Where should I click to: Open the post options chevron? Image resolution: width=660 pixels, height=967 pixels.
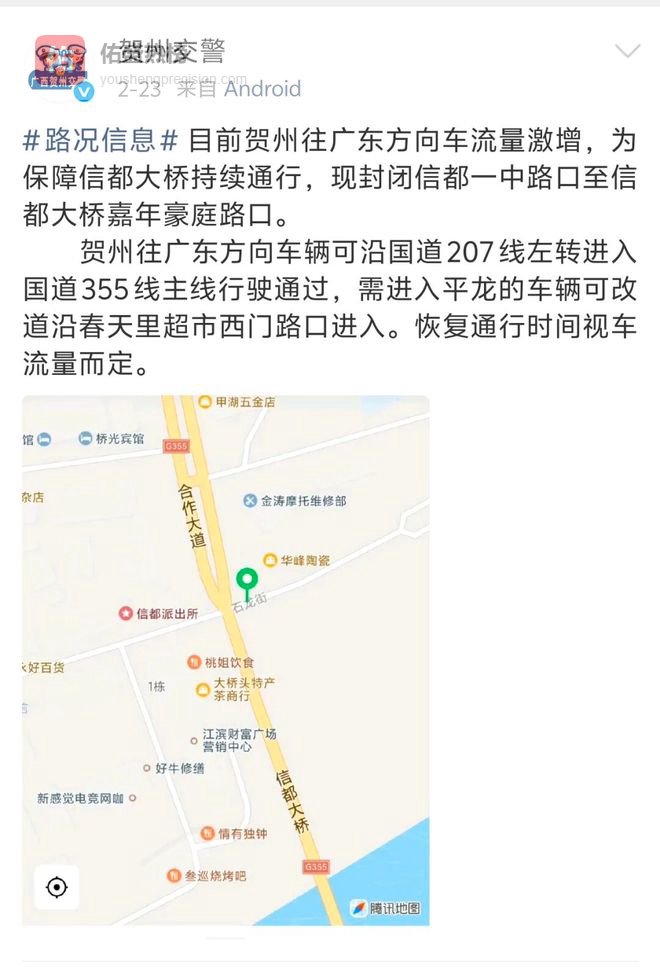(627, 51)
